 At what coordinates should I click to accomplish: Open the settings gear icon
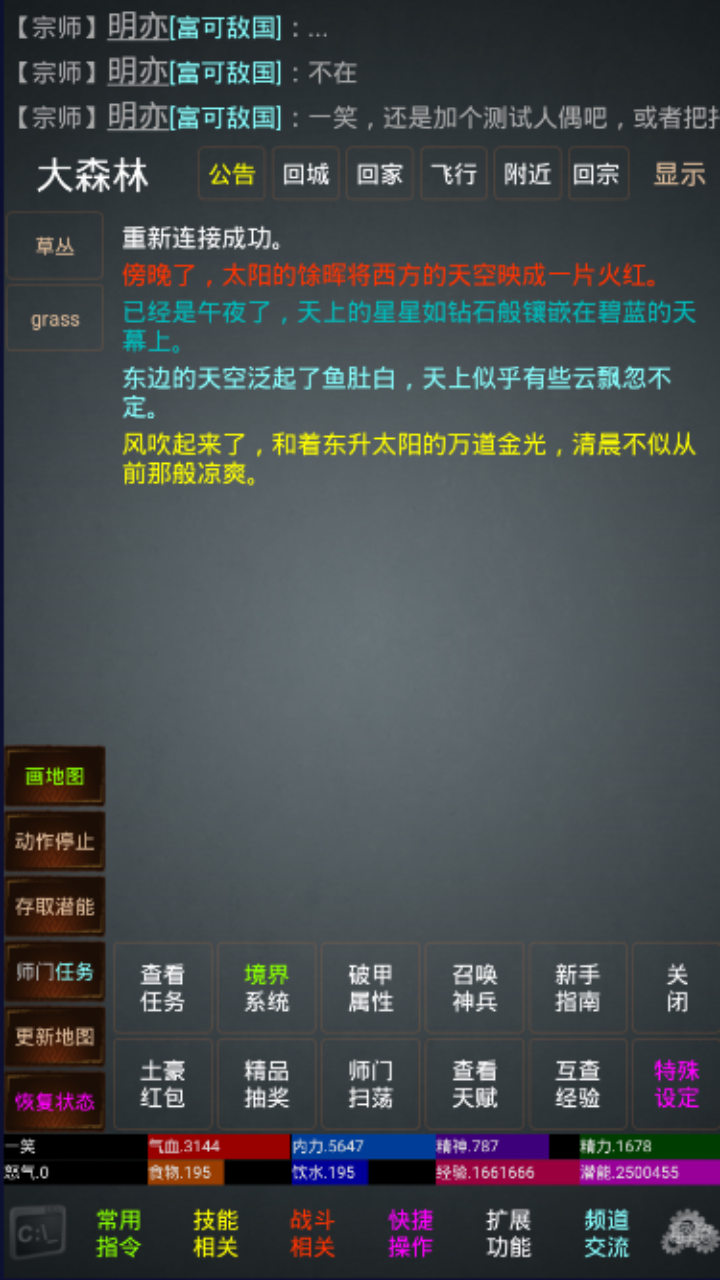[689, 1232]
